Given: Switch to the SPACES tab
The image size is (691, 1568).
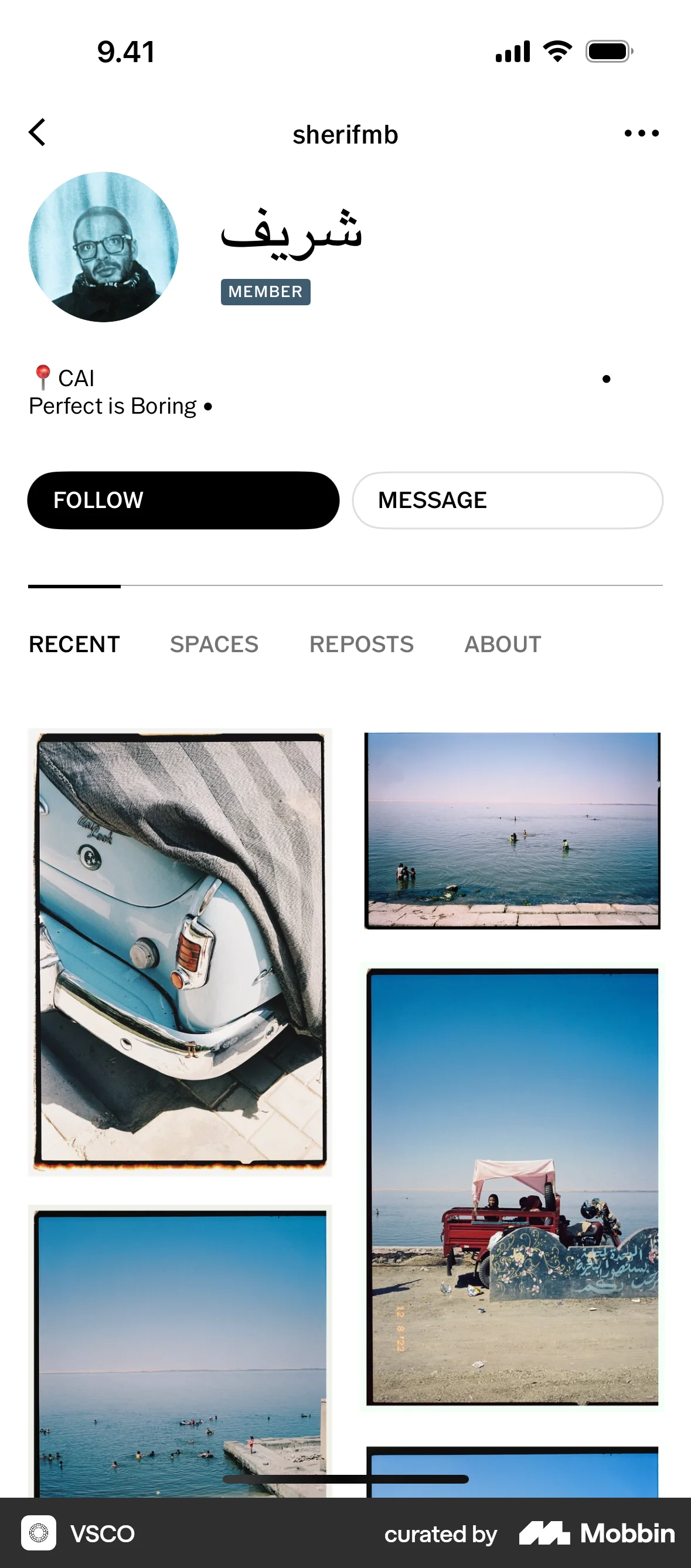Looking at the screenshot, I should (x=214, y=643).
